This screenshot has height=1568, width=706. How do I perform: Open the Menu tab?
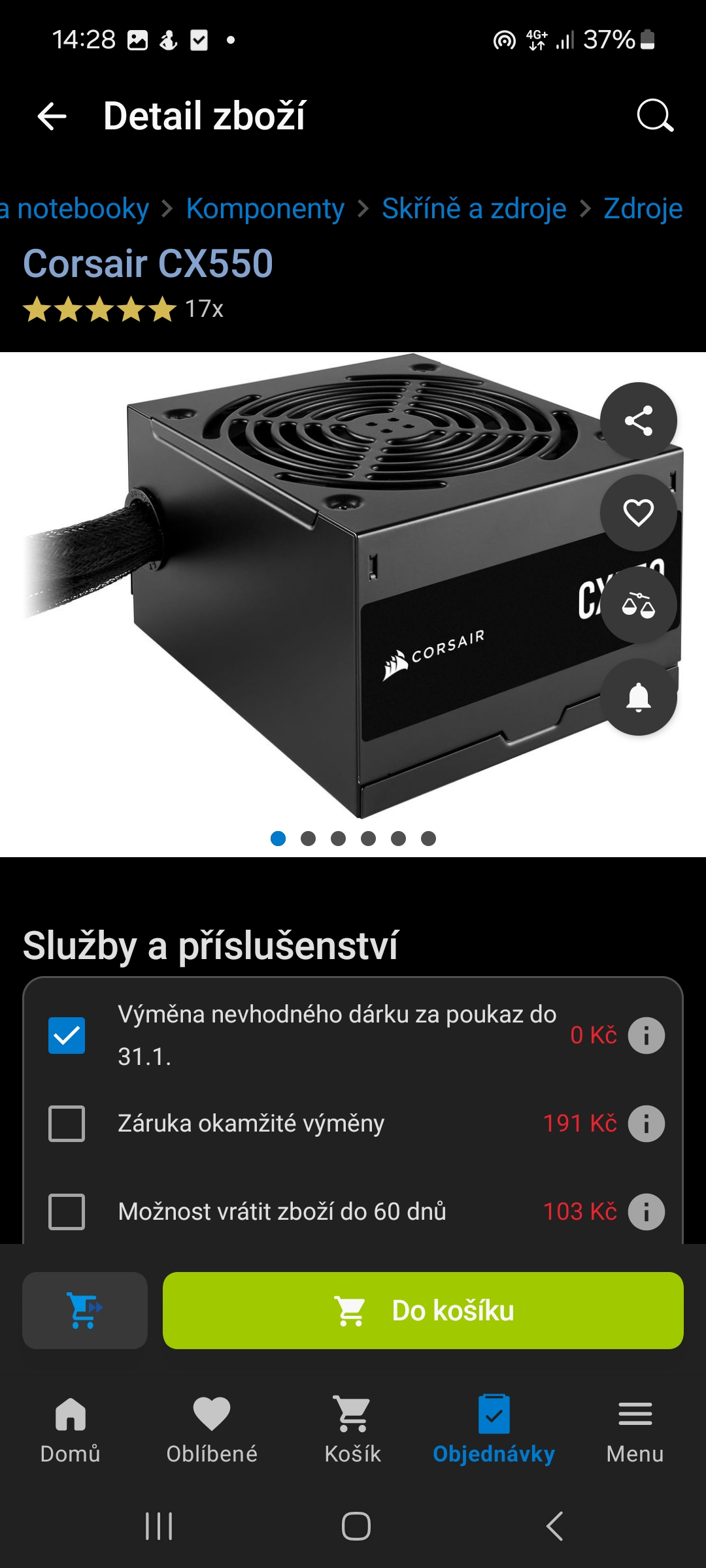635,1428
